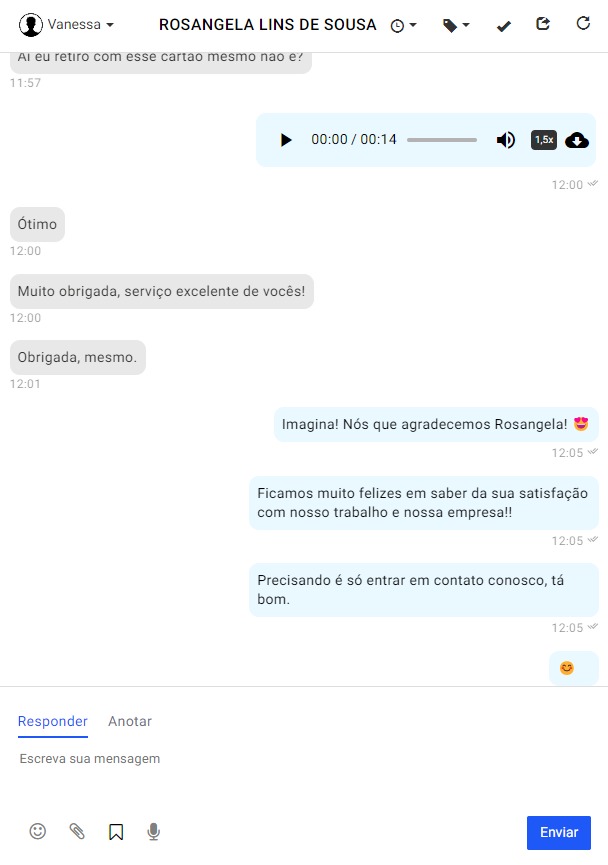Screen dimensions: 608x865
Task: Mute the audio message volume
Action: (506, 140)
